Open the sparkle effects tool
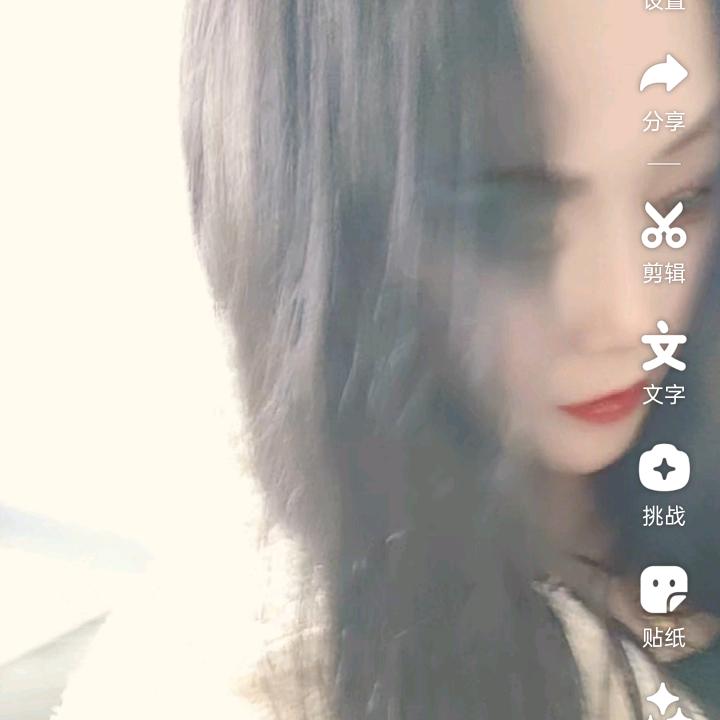The image size is (720, 720). pyautogui.click(x=664, y=702)
